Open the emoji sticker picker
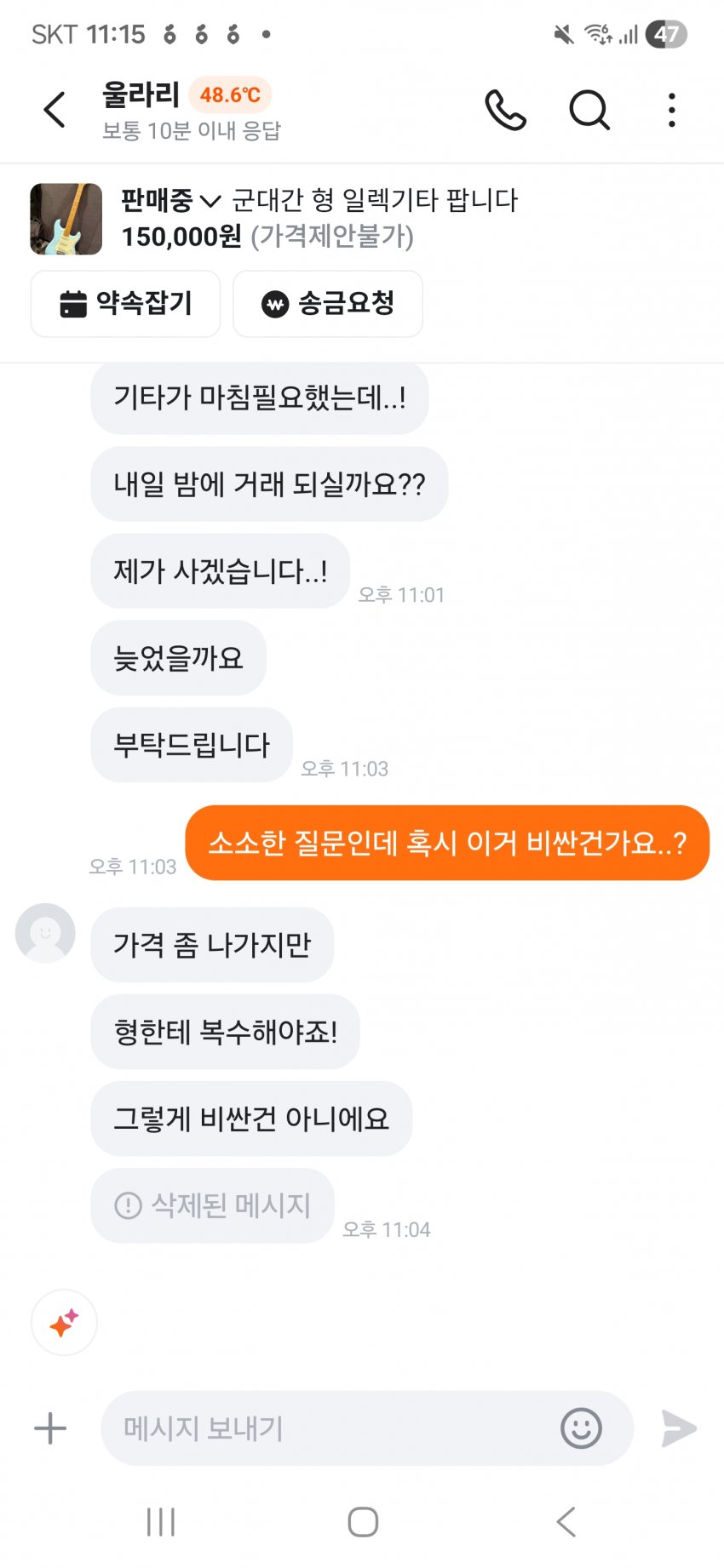724x1568 pixels. pos(581,1428)
